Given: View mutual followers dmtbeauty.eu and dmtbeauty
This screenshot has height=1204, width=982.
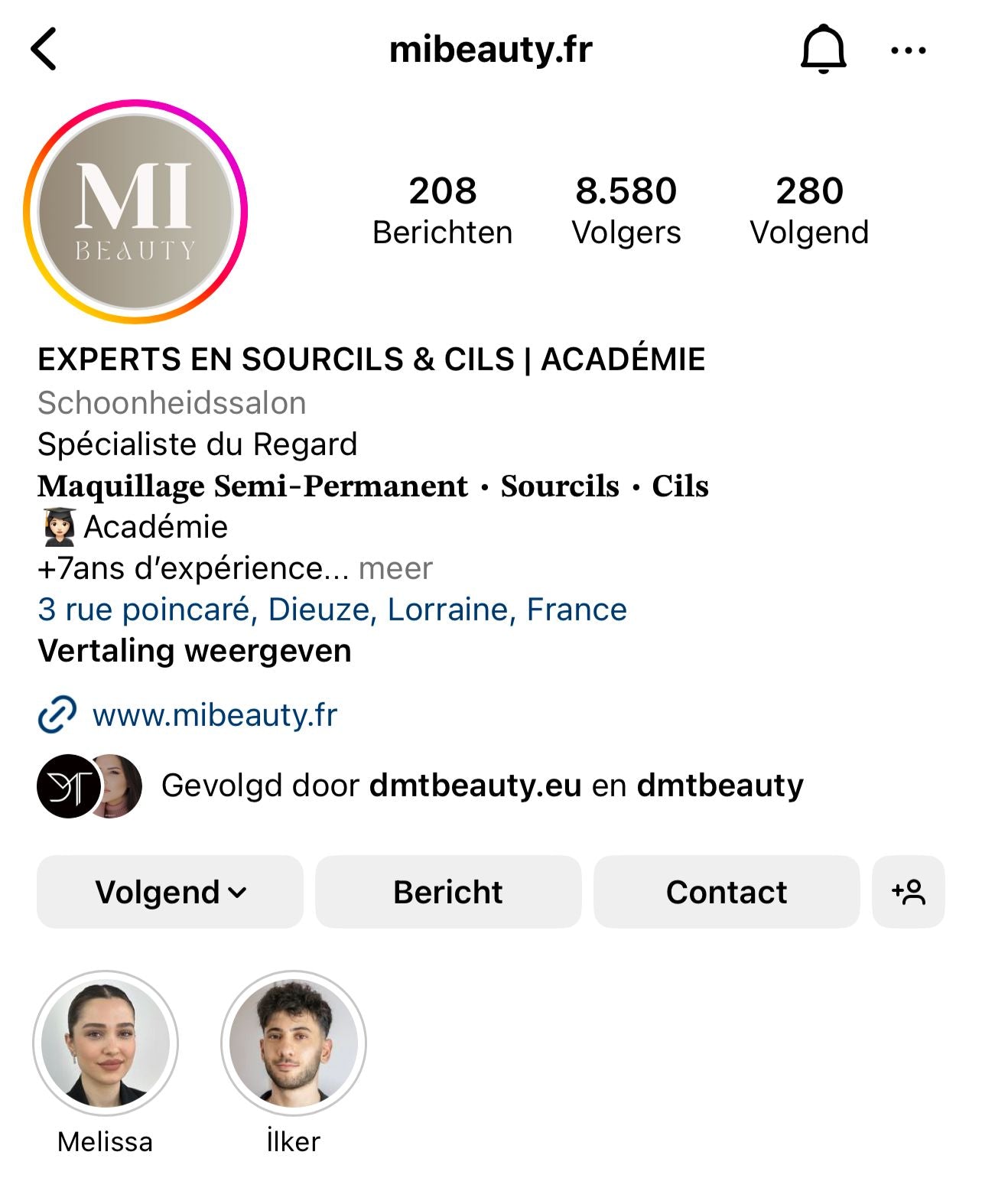Looking at the screenshot, I should click(482, 786).
